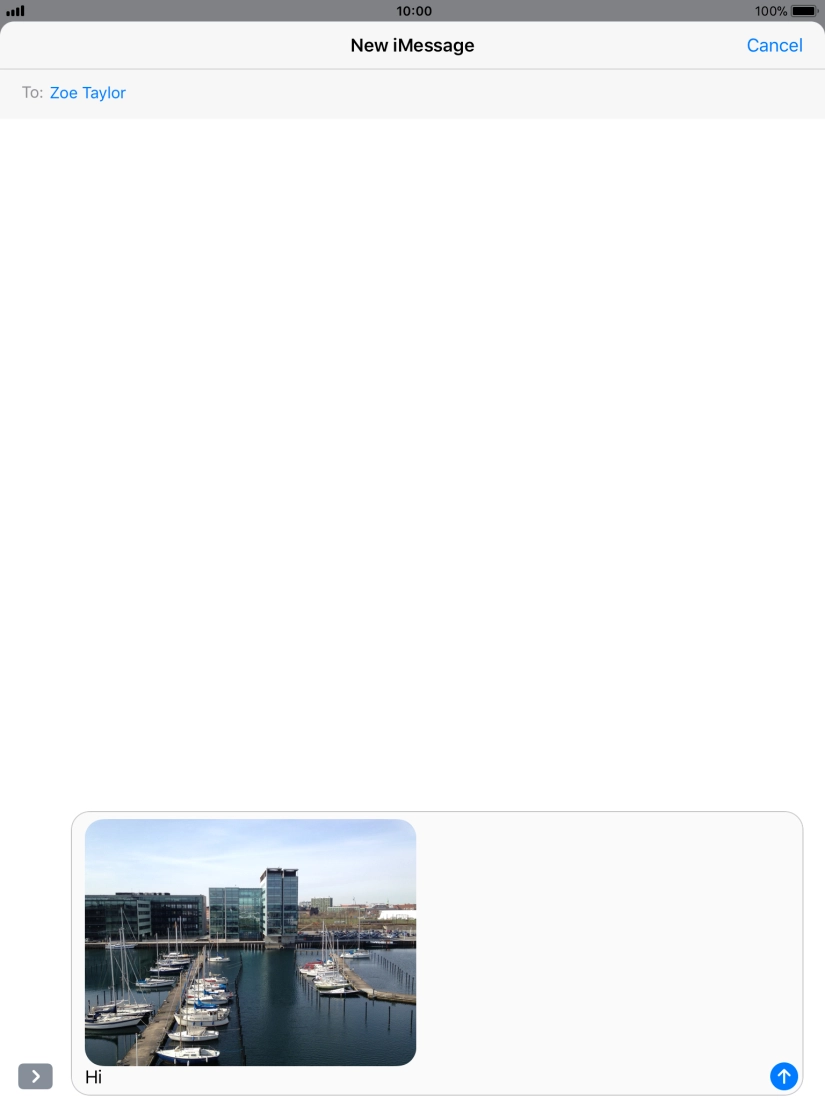Switch focus to the New iMessage header
Viewport: 825px width, 1100px height.
click(412, 45)
